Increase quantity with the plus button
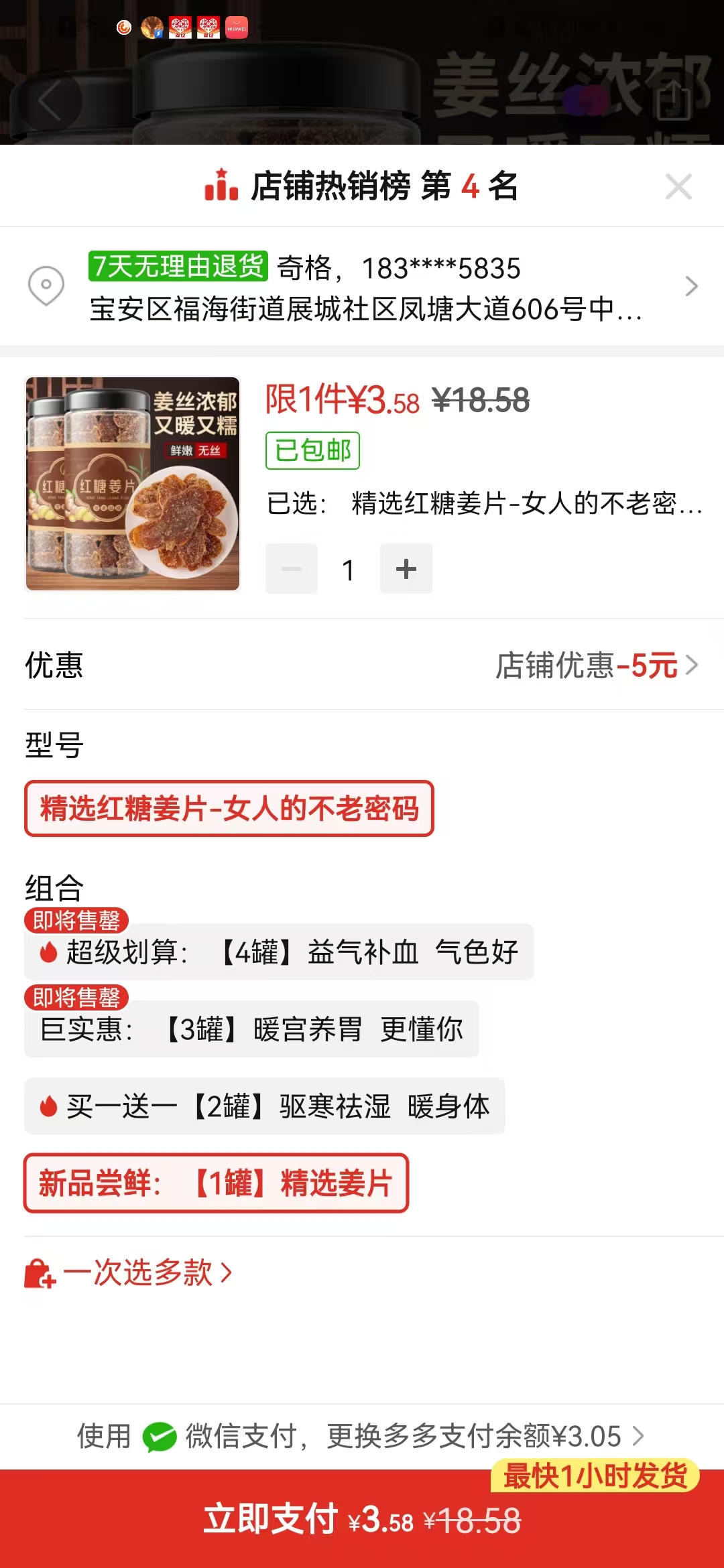 click(406, 569)
